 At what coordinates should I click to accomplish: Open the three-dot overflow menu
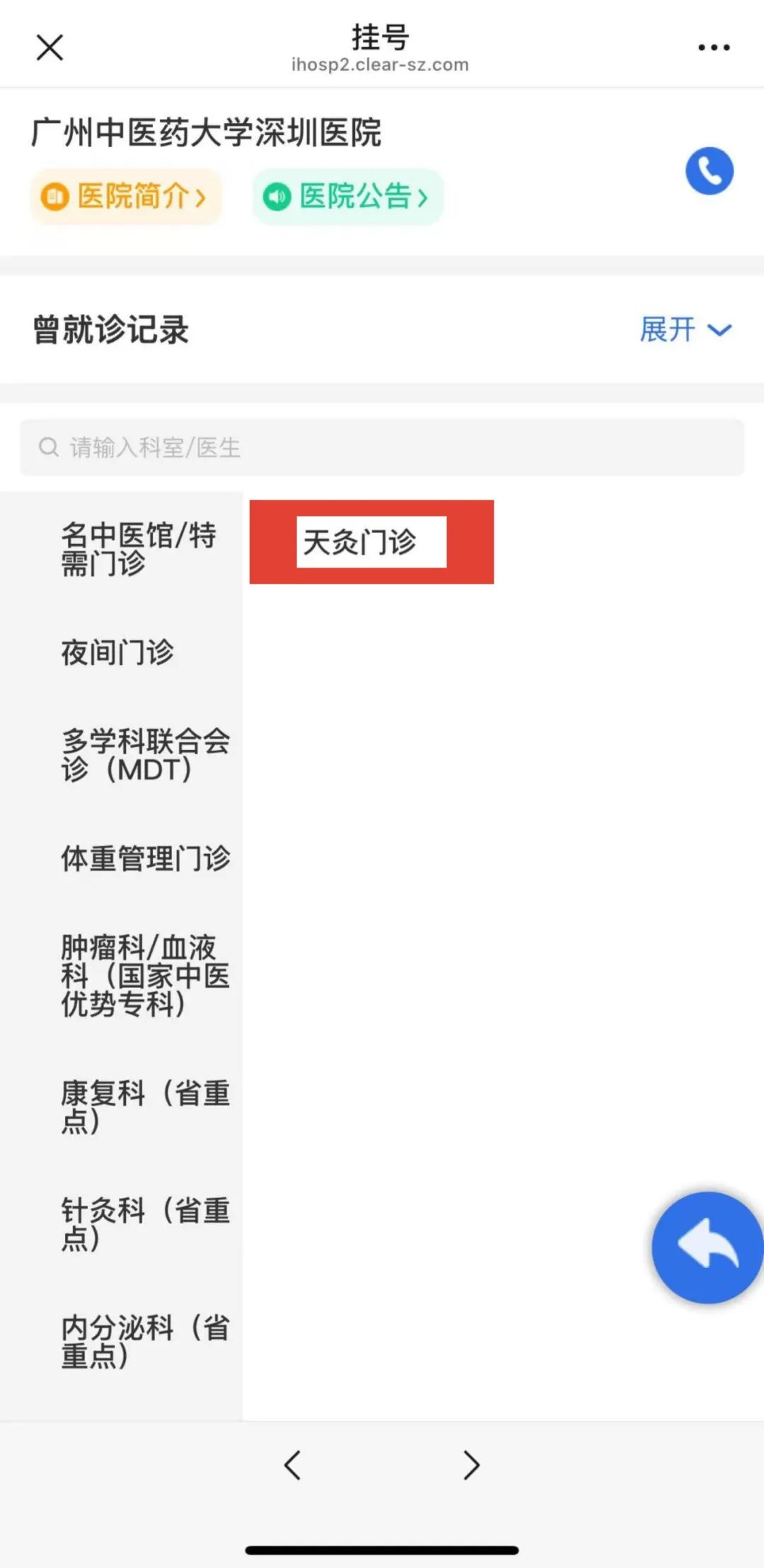pyautogui.click(x=714, y=48)
